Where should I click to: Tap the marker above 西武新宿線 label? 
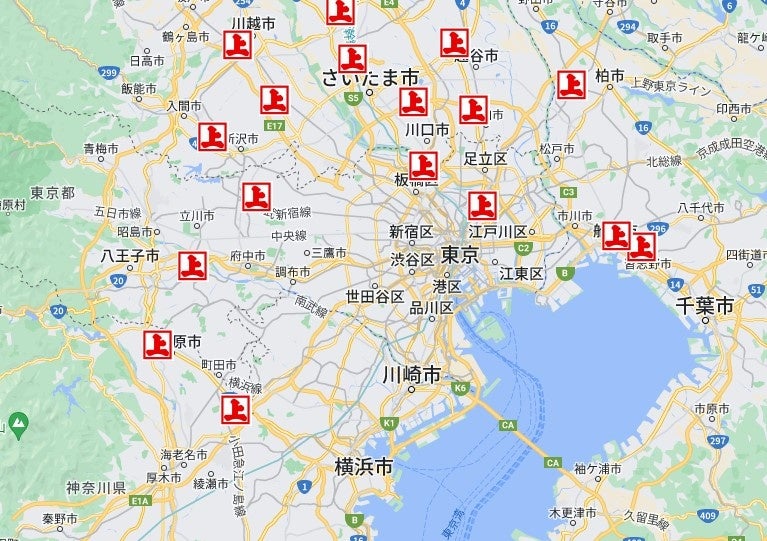(256, 197)
